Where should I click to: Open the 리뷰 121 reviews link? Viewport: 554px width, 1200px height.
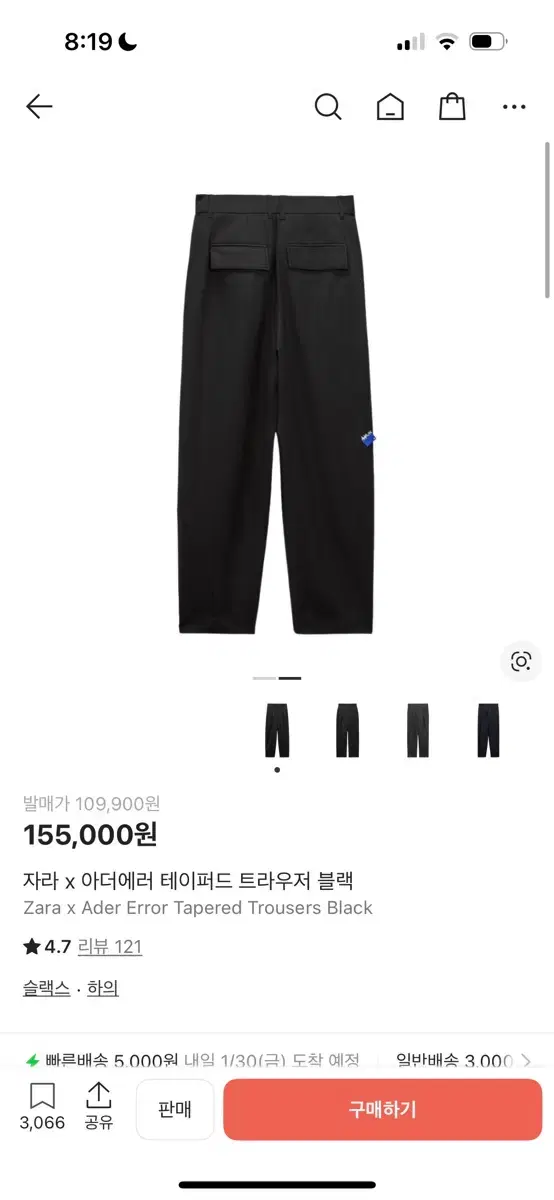(x=110, y=946)
